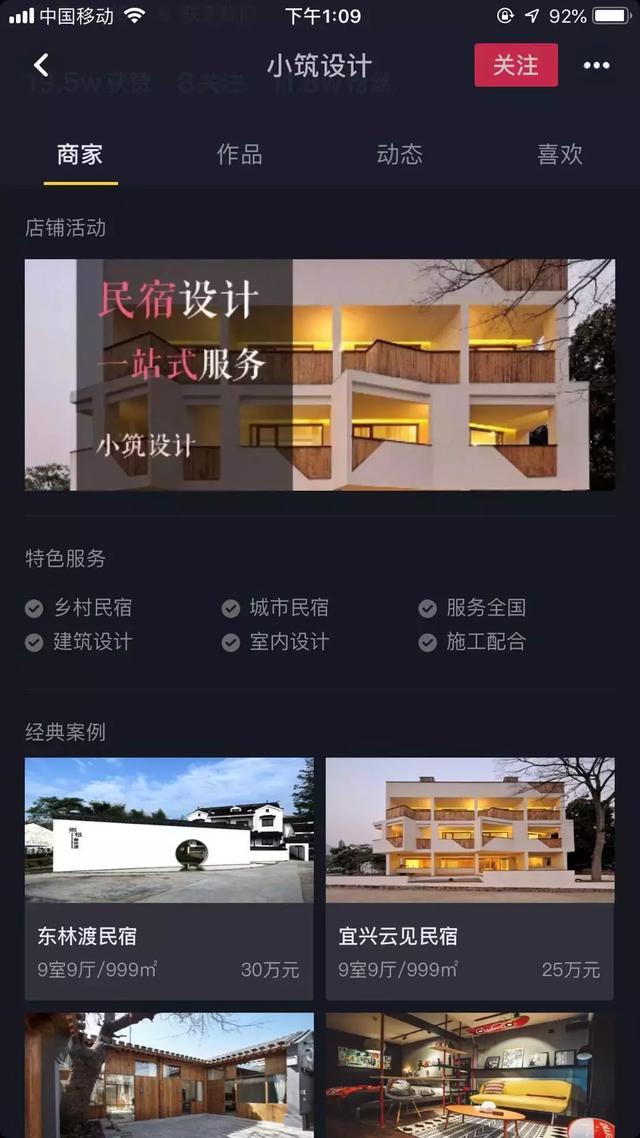Go back using the arrow icon
The image size is (640, 1138).
point(41,66)
